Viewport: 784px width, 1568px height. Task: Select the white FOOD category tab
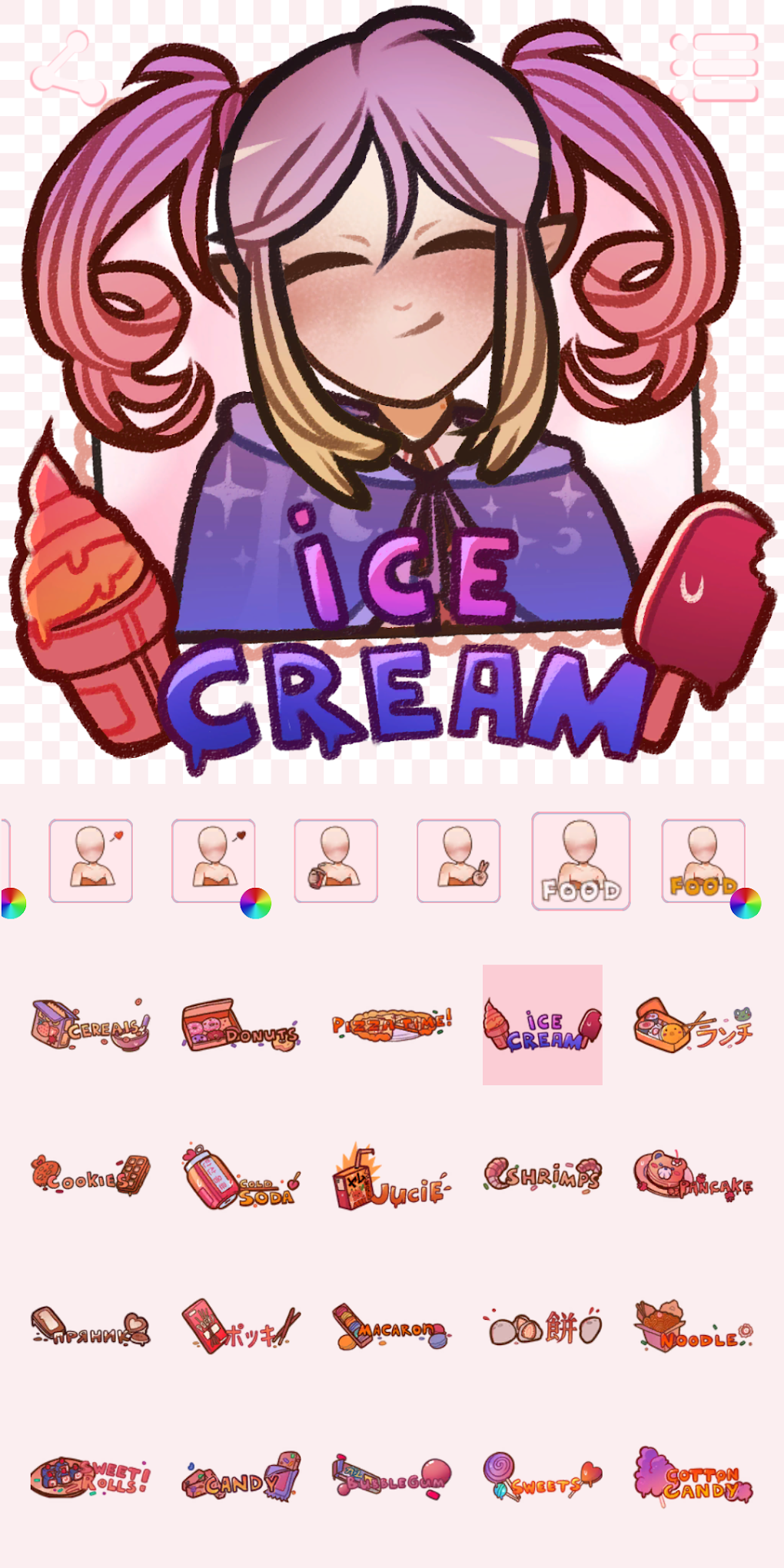581,861
